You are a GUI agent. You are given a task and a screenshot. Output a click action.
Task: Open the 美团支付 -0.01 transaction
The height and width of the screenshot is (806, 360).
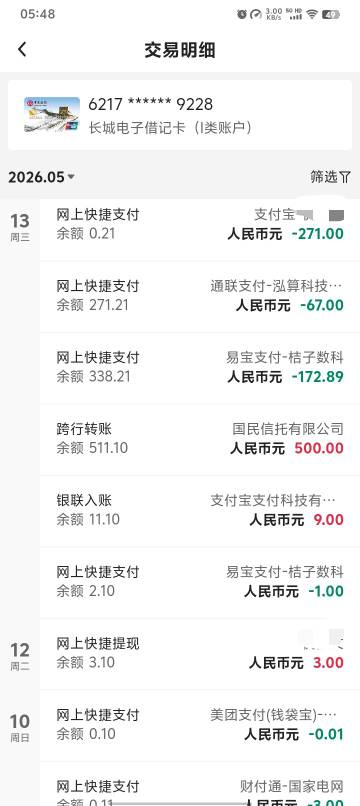pos(200,725)
